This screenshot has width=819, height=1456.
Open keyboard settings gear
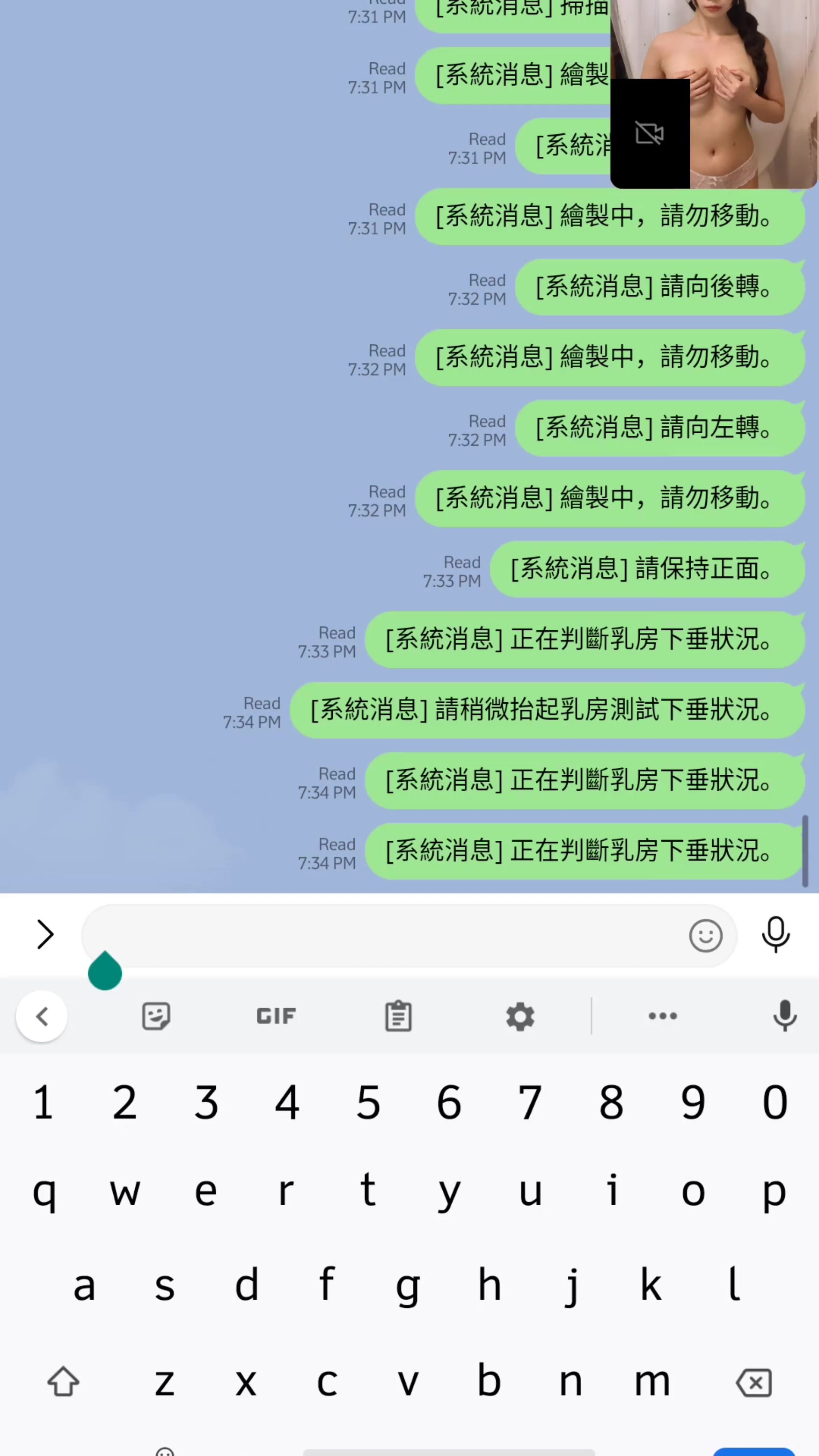[520, 1016]
